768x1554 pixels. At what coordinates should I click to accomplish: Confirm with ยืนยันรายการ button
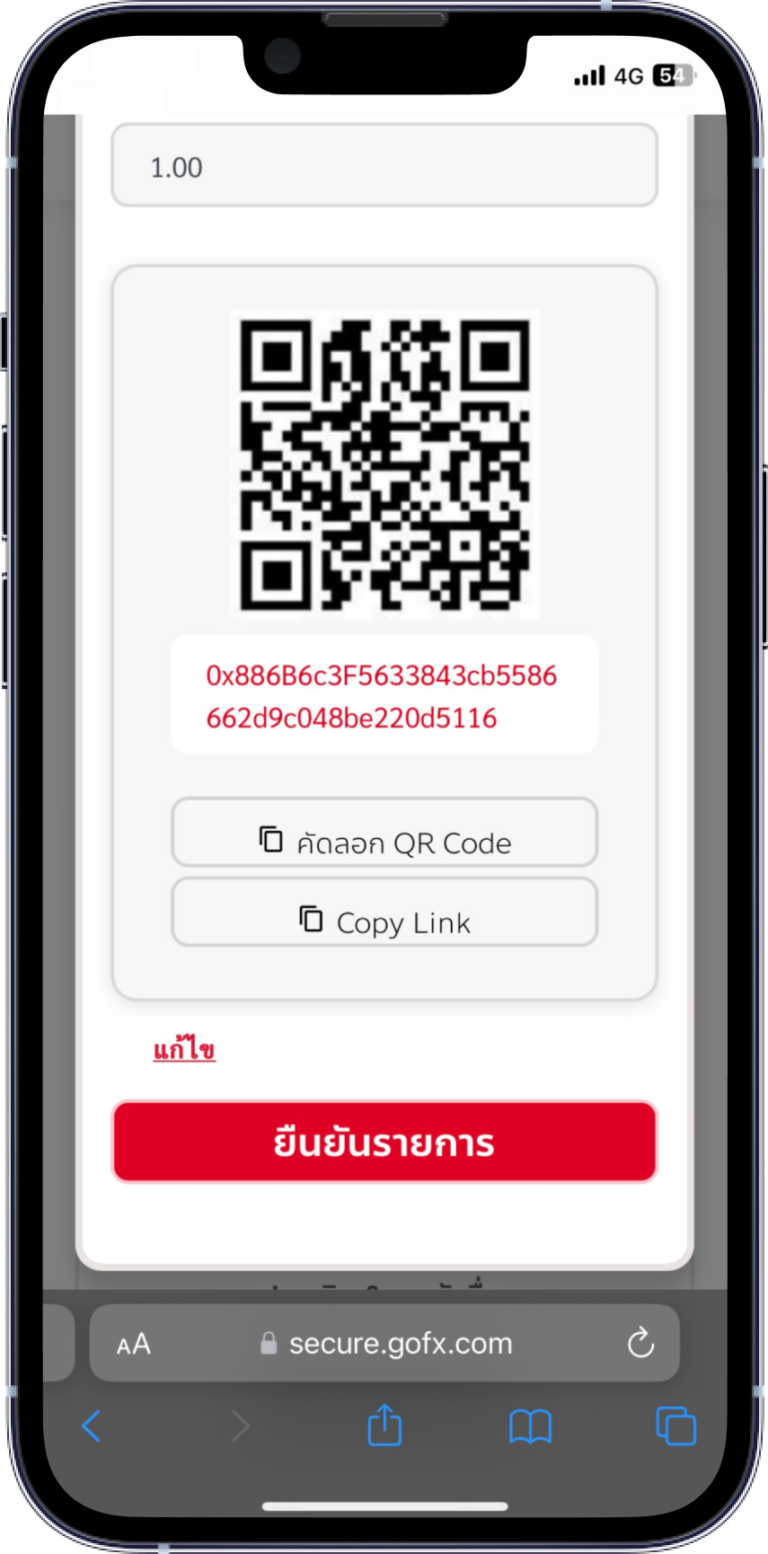(384, 1143)
